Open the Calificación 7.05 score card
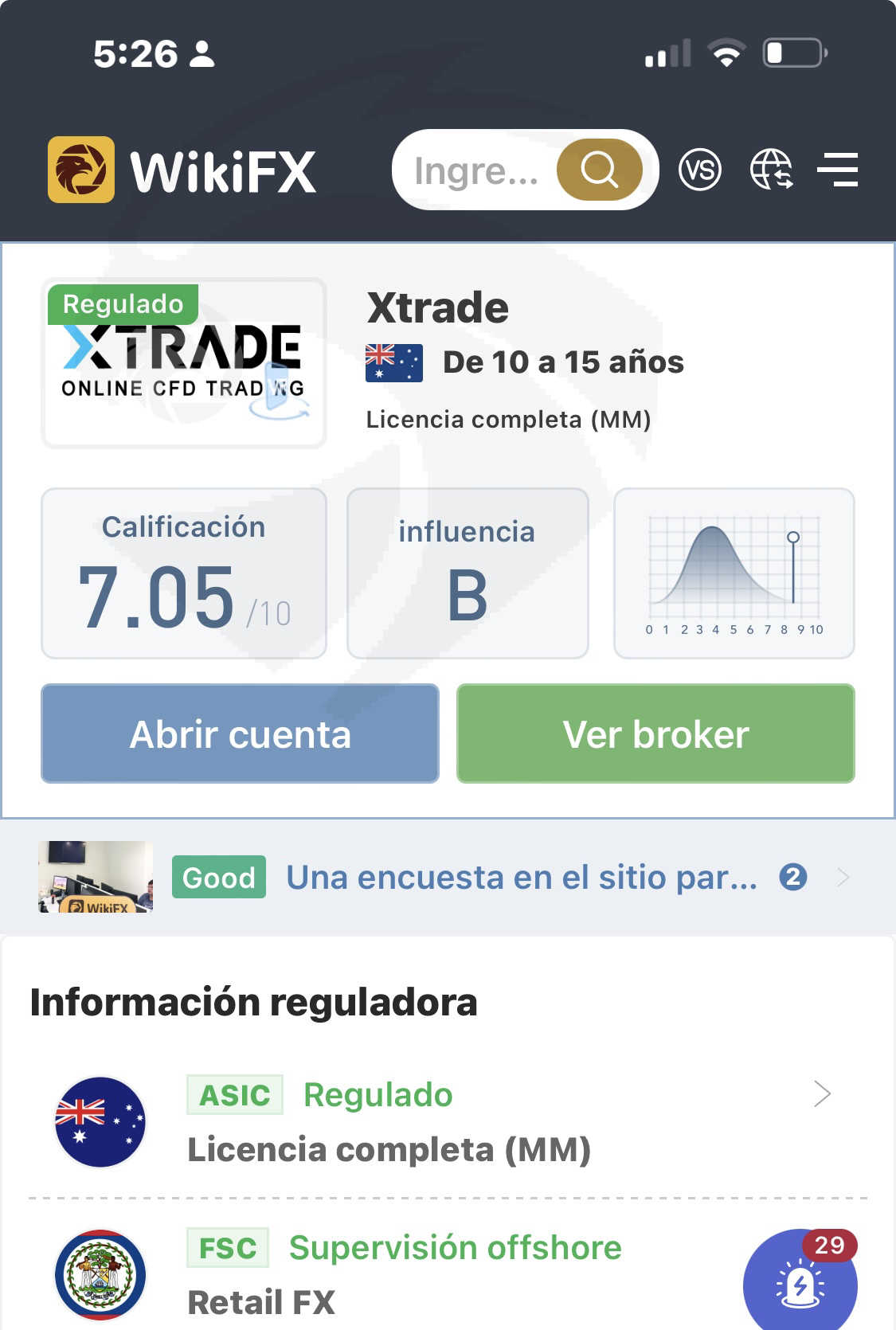Image resolution: width=896 pixels, height=1330 pixels. coord(184,573)
